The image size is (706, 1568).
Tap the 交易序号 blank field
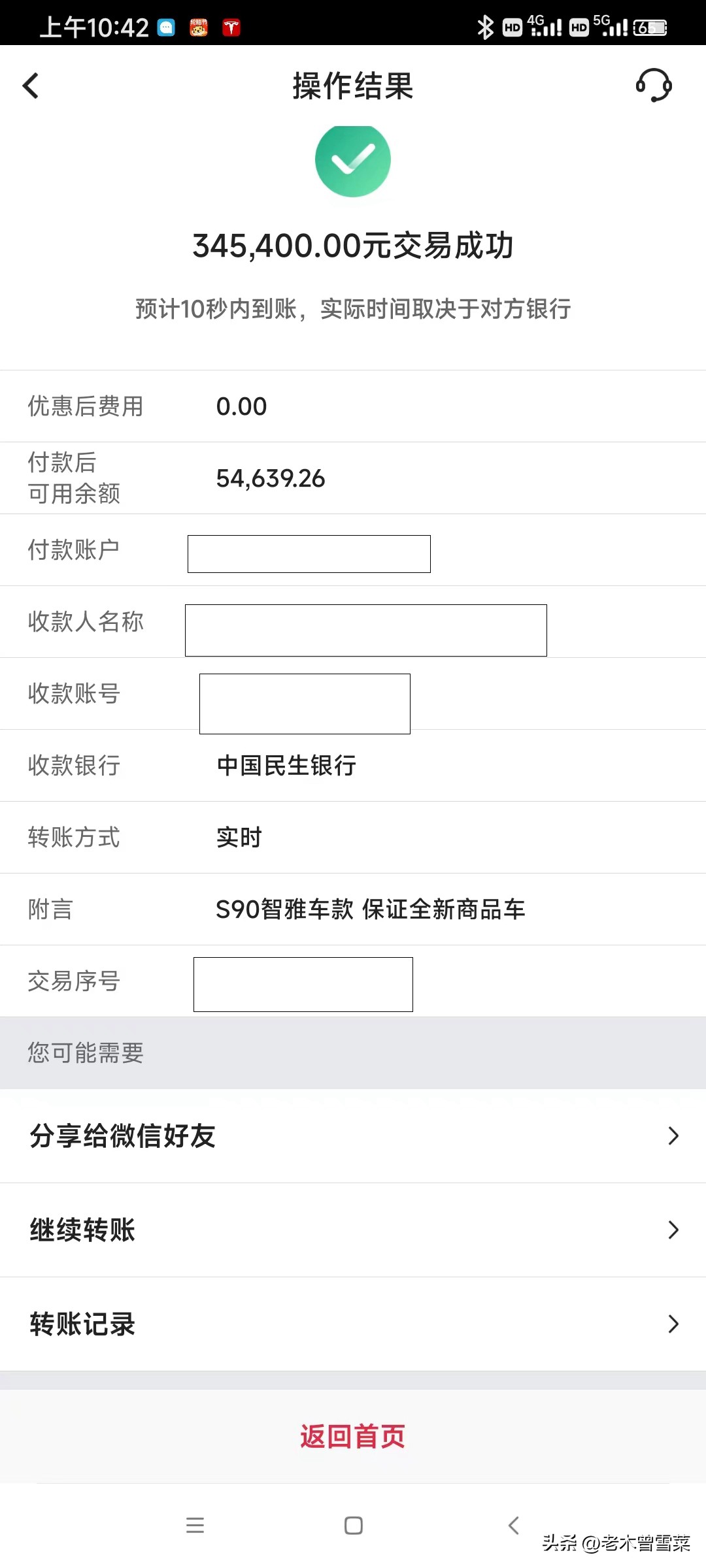click(x=303, y=984)
